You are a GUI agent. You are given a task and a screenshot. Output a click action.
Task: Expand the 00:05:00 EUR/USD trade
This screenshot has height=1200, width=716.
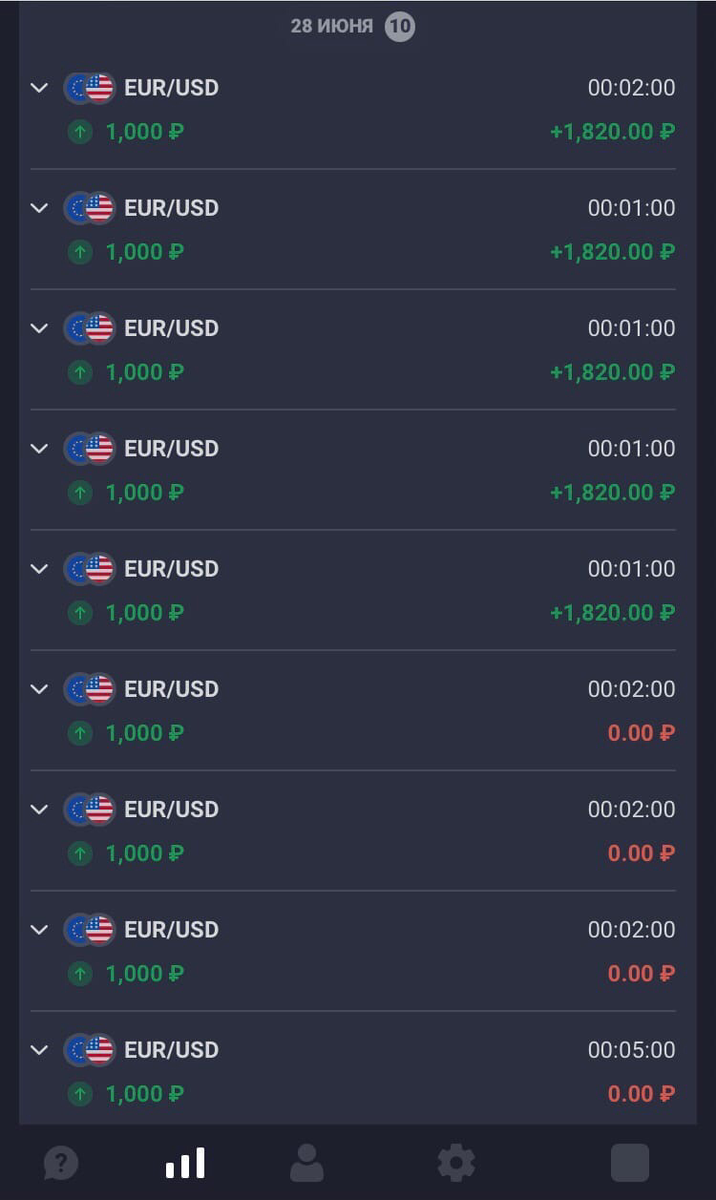click(x=39, y=1050)
